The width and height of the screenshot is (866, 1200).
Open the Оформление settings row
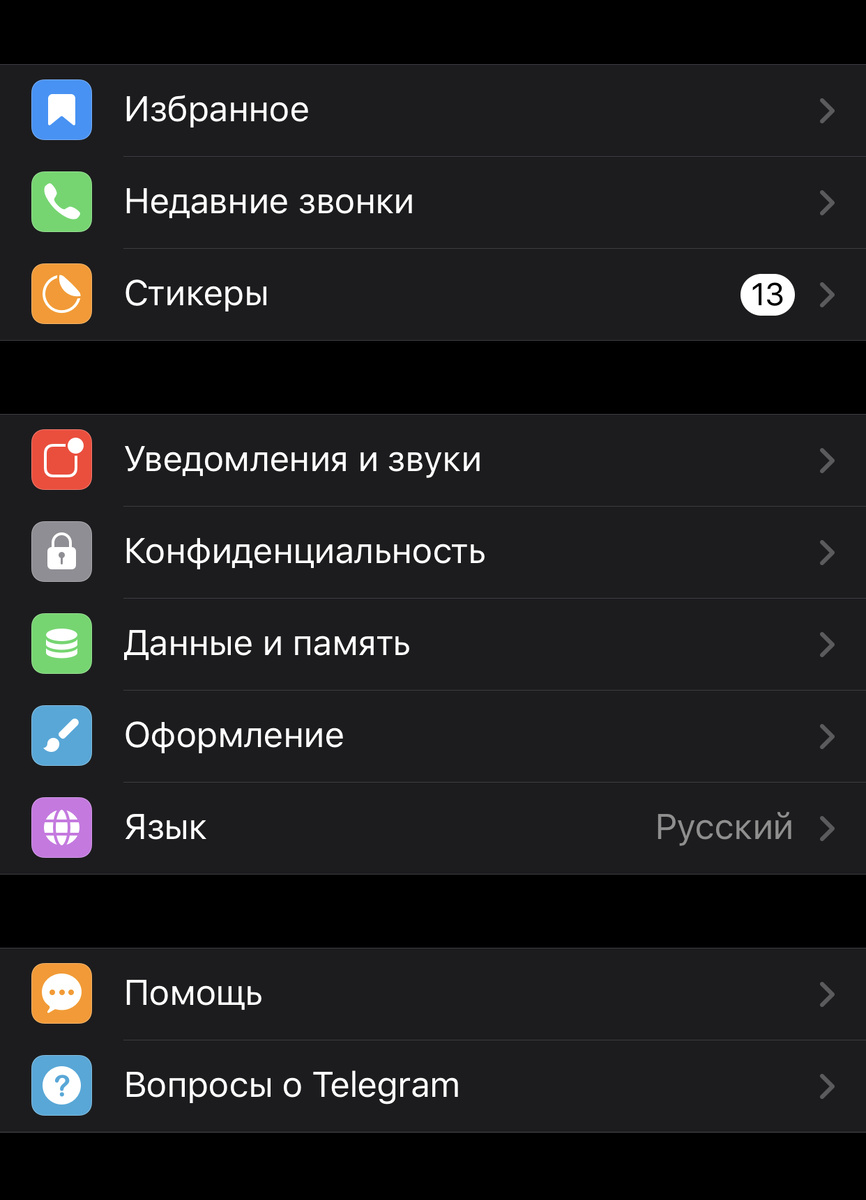point(400,735)
